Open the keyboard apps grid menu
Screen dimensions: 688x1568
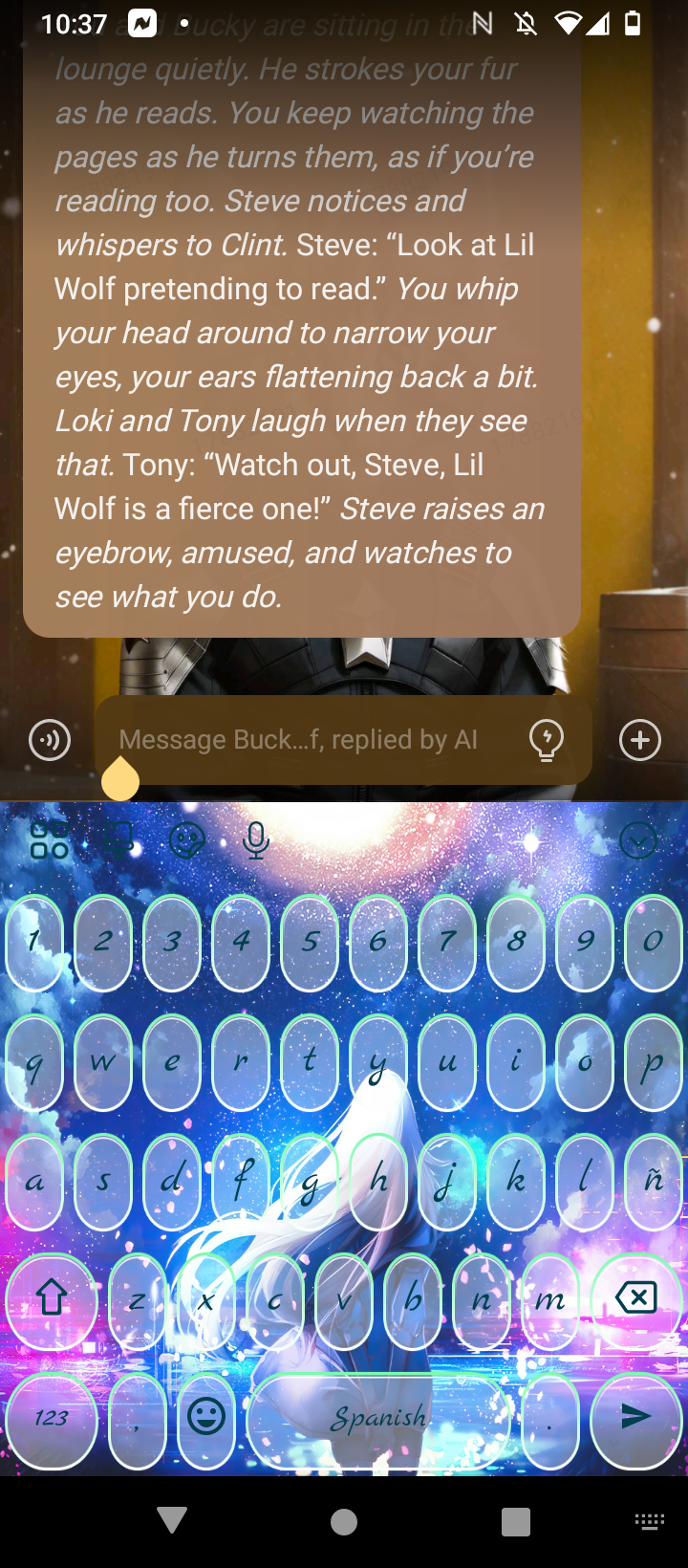[50, 841]
